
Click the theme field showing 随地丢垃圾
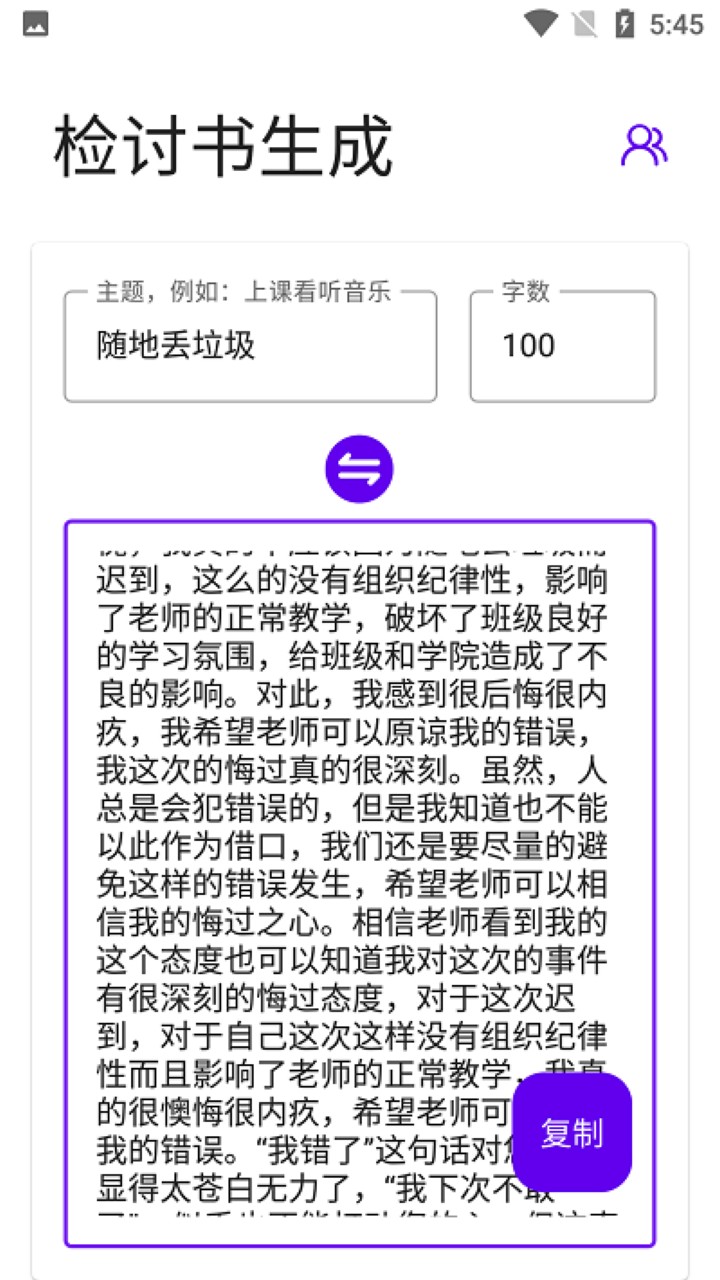(x=250, y=345)
